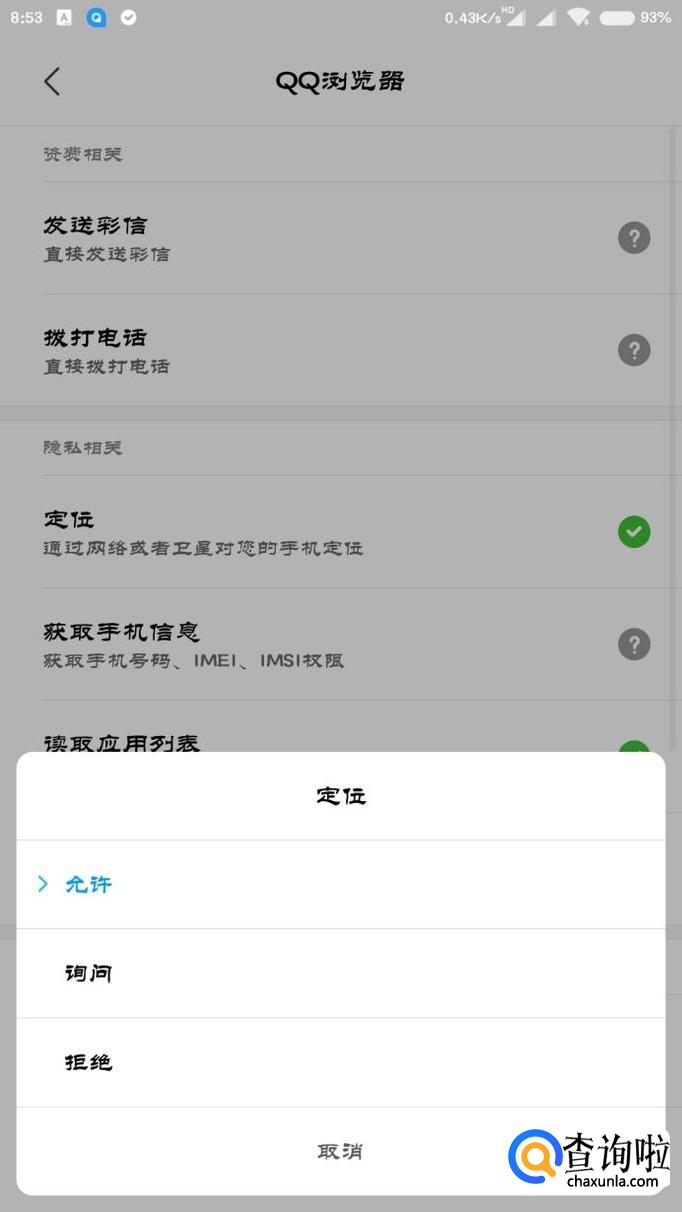This screenshot has height=1212, width=682.
Task: Select 拒绝 to deny location
Action: pyautogui.click(x=89, y=1062)
